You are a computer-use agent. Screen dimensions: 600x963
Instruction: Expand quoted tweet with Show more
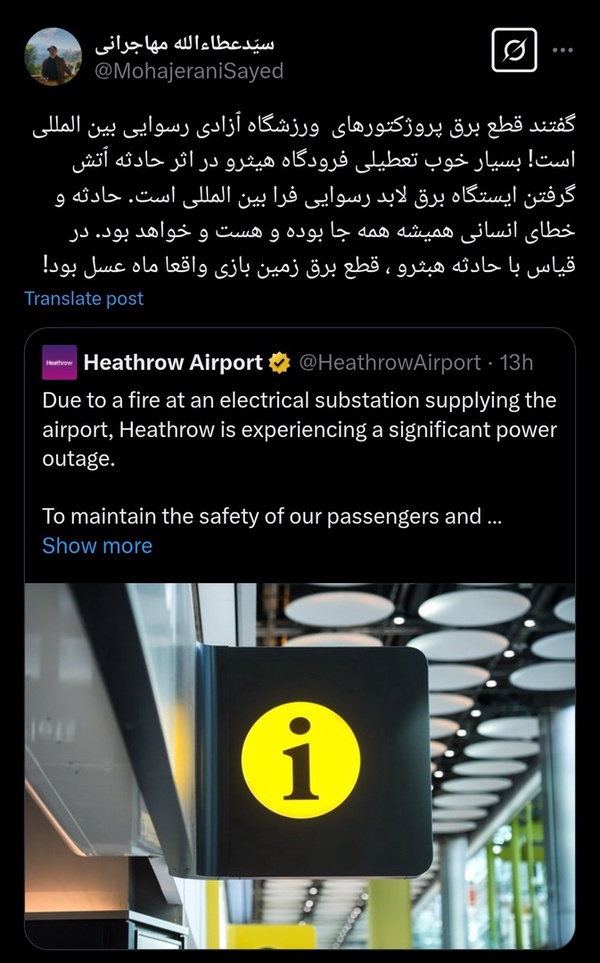click(97, 545)
